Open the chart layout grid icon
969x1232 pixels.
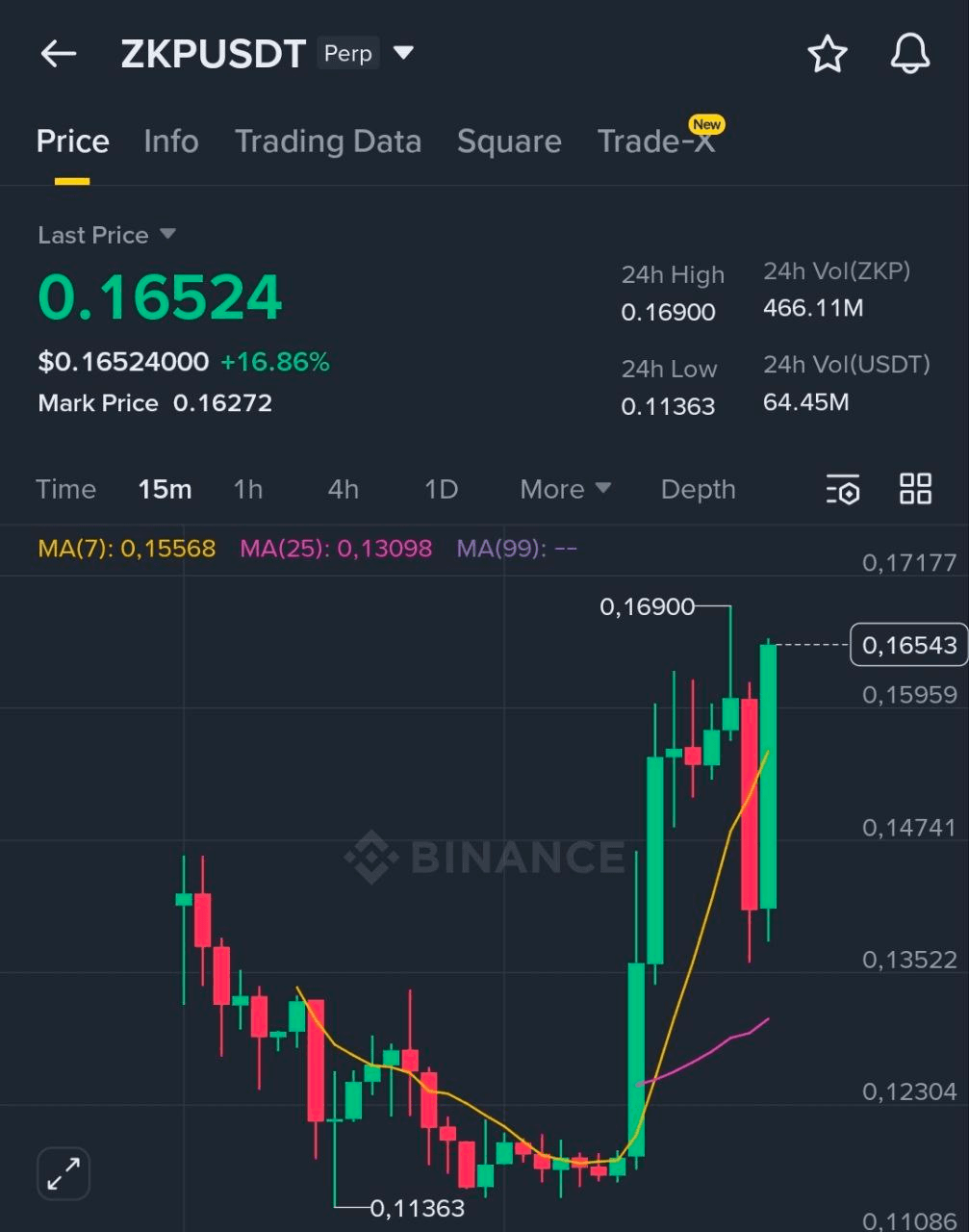click(915, 489)
